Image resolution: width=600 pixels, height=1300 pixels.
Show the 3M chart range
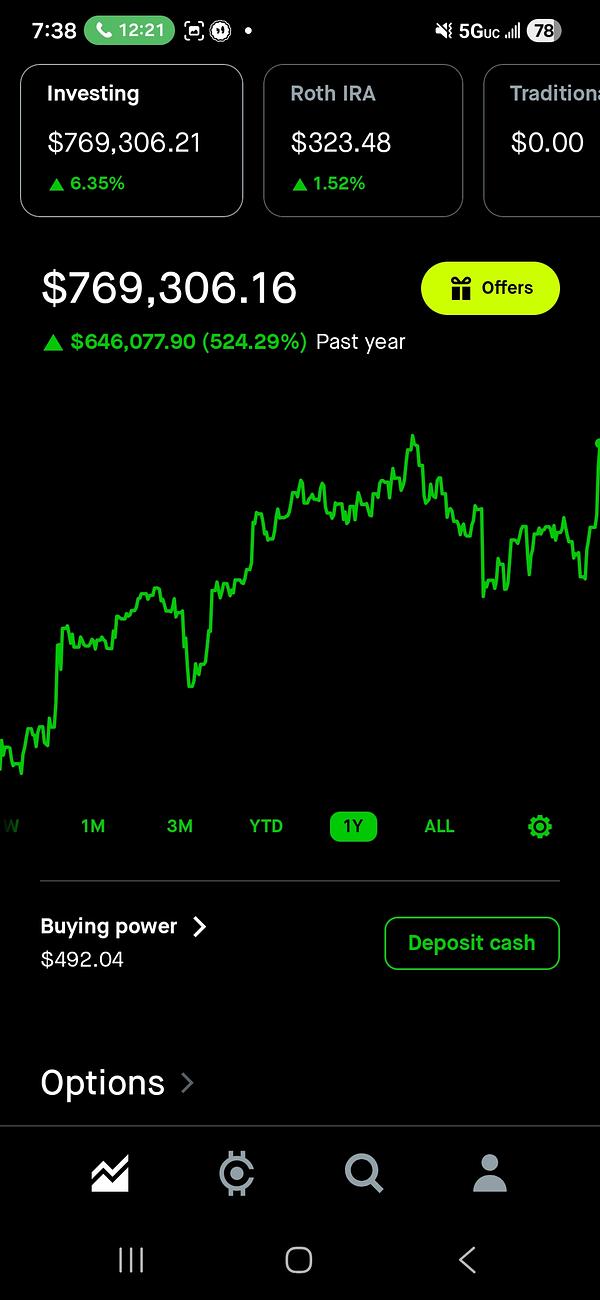click(180, 826)
